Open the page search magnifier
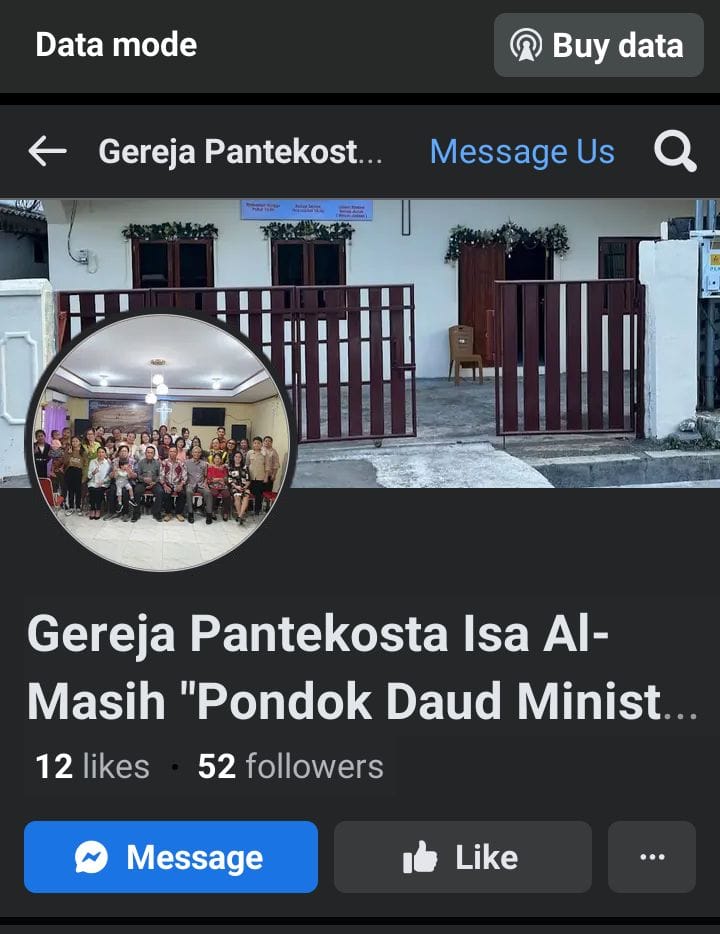Screen dimensions: 720x934 [675, 152]
